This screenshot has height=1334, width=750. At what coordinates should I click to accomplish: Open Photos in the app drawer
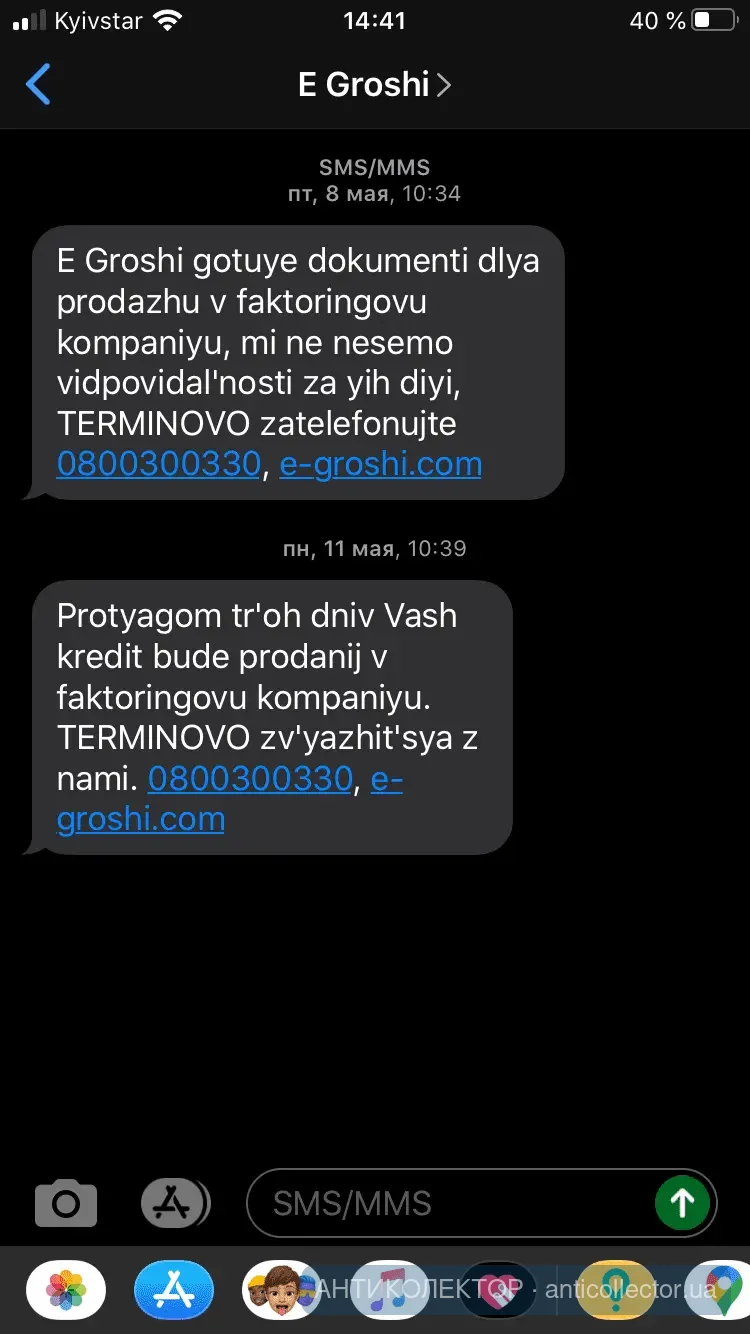(66, 1291)
